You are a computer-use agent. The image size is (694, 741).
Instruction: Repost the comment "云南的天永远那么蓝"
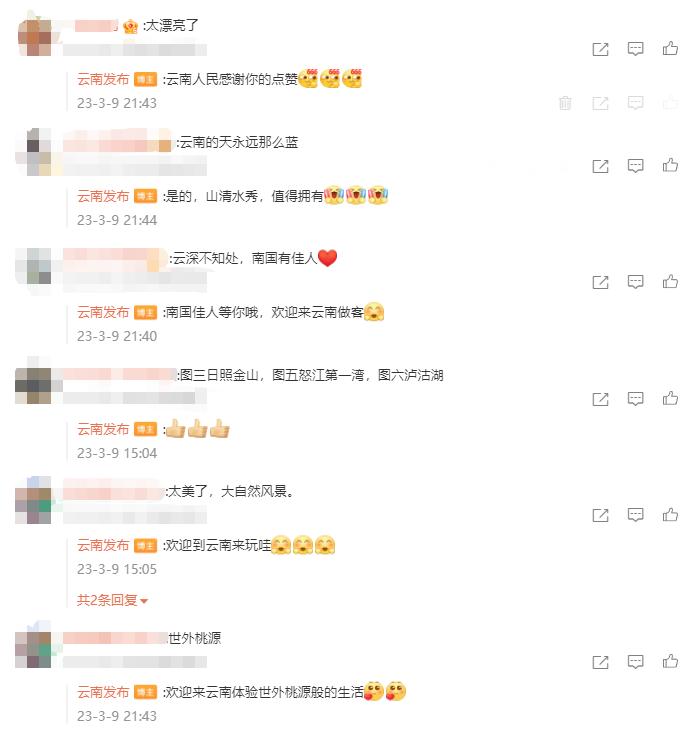600,166
